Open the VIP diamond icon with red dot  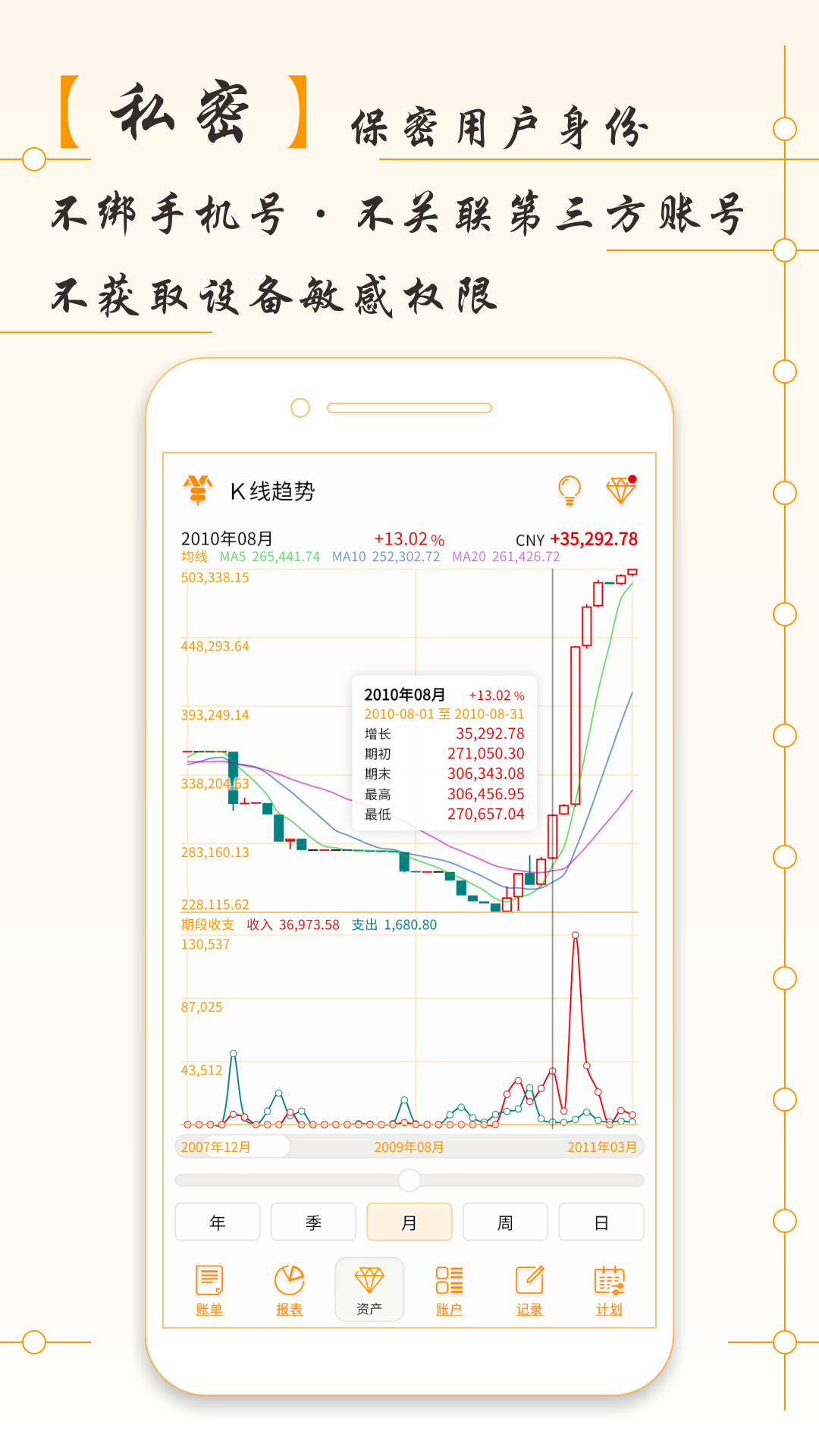(622, 490)
